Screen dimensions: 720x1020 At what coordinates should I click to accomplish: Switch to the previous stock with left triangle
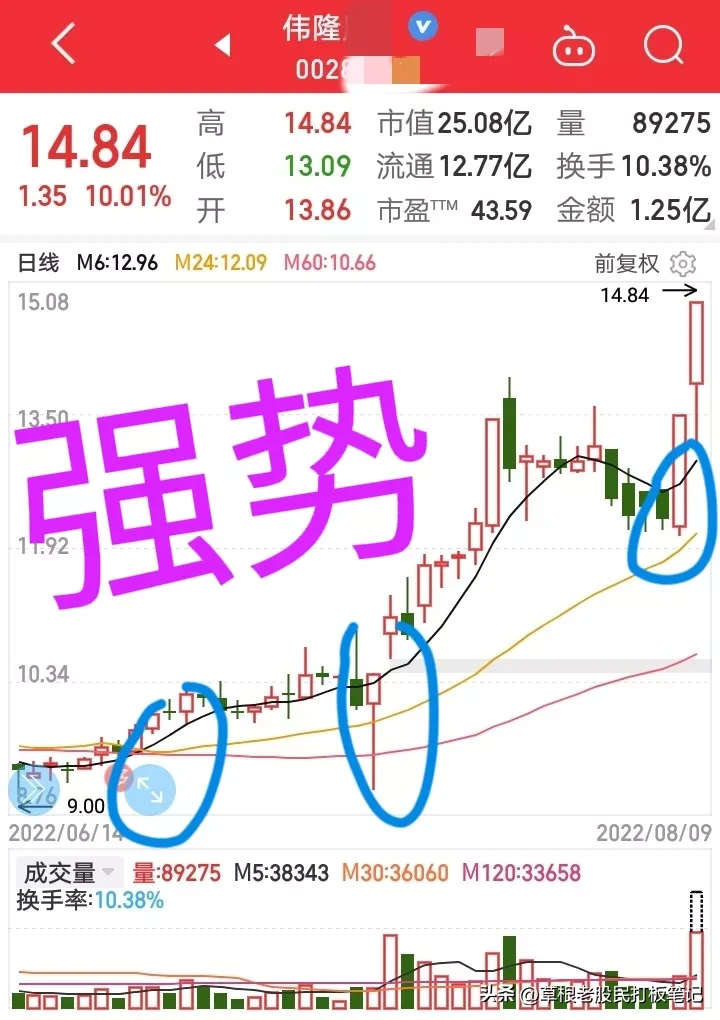click(x=222, y=45)
